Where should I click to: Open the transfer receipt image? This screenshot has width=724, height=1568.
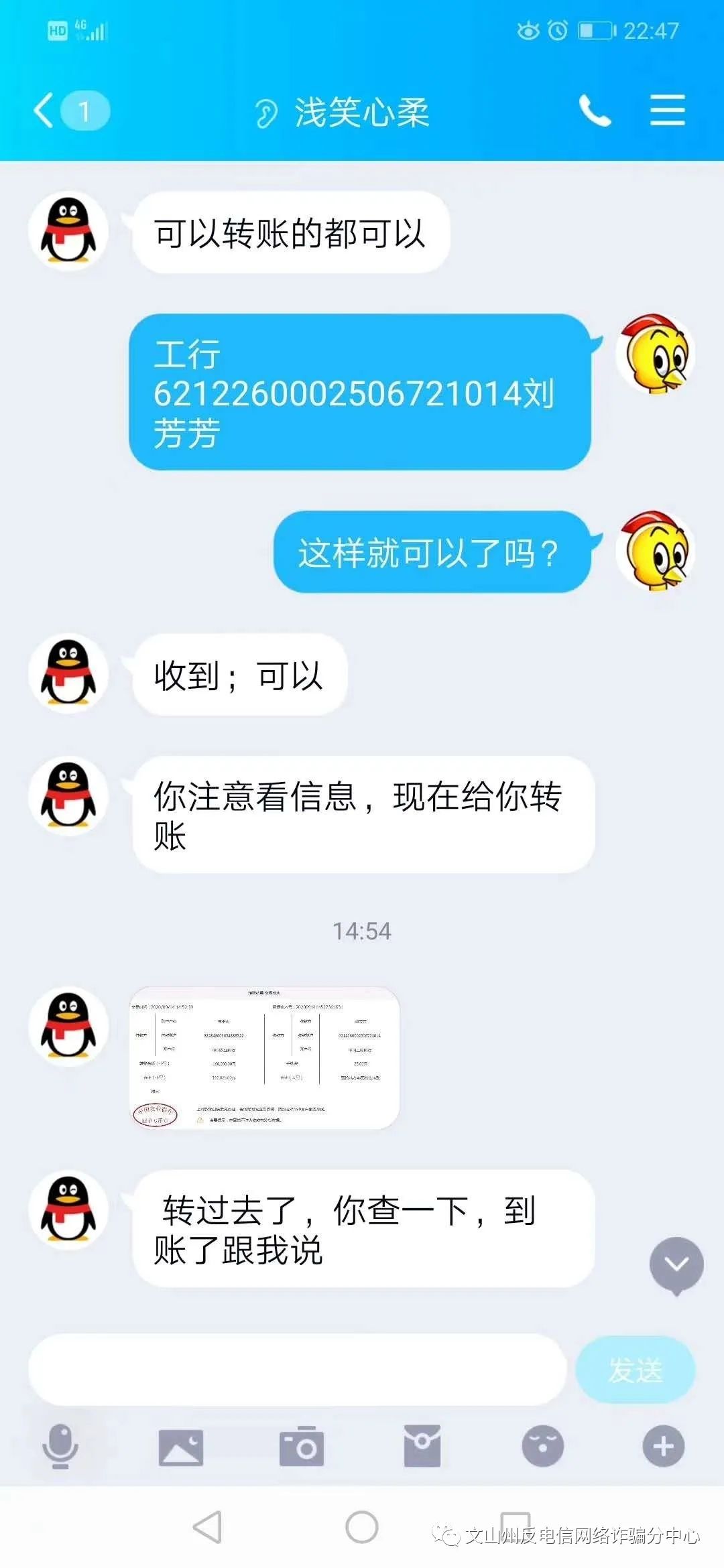coord(264,1058)
